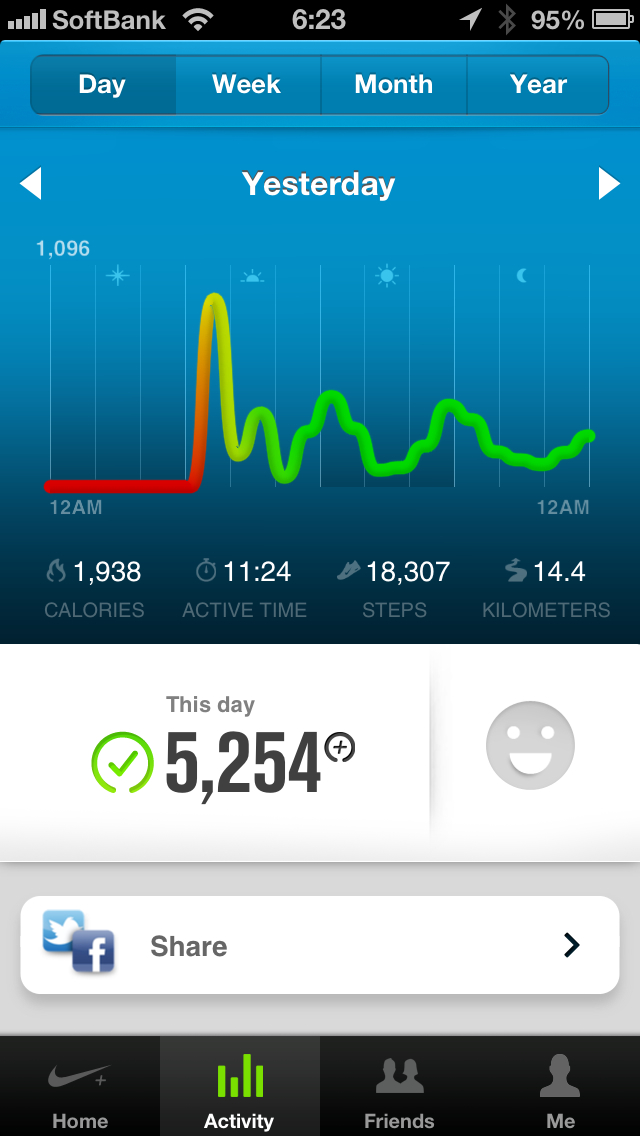640x1136 pixels.
Task: Show the Year view
Action: [x=538, y=85]
